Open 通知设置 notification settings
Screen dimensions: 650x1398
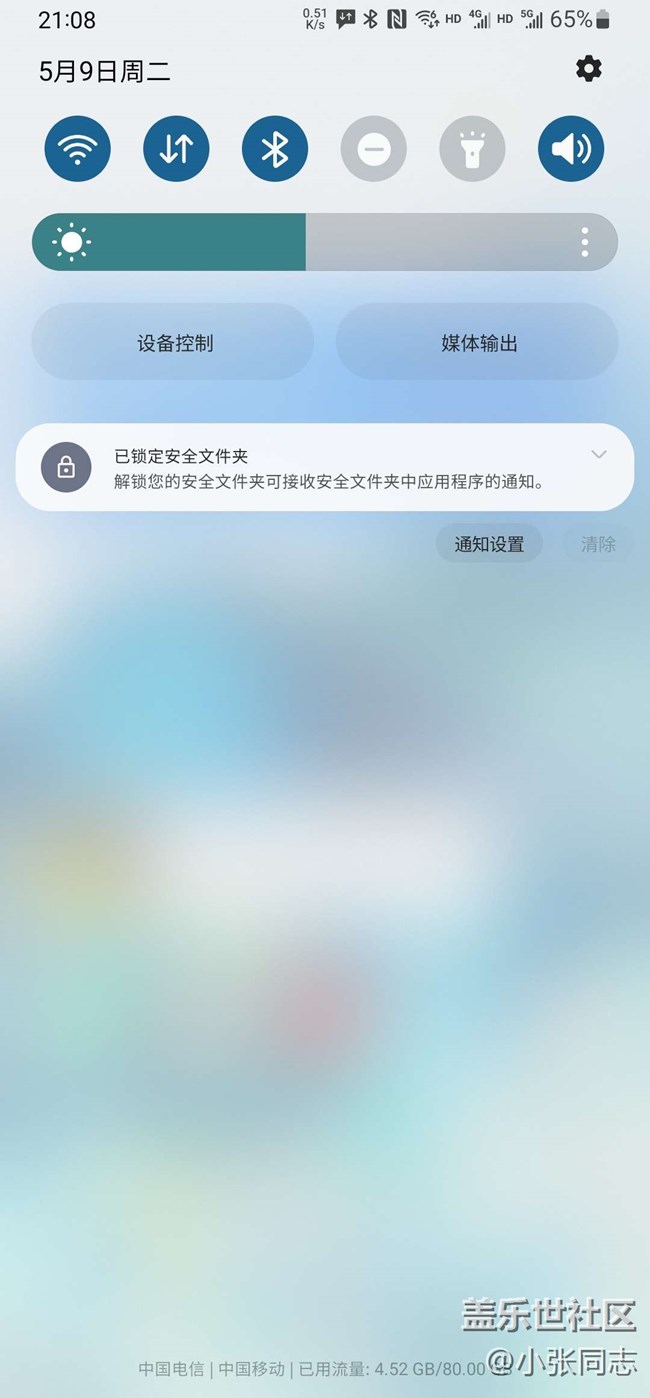coord(489,544)
